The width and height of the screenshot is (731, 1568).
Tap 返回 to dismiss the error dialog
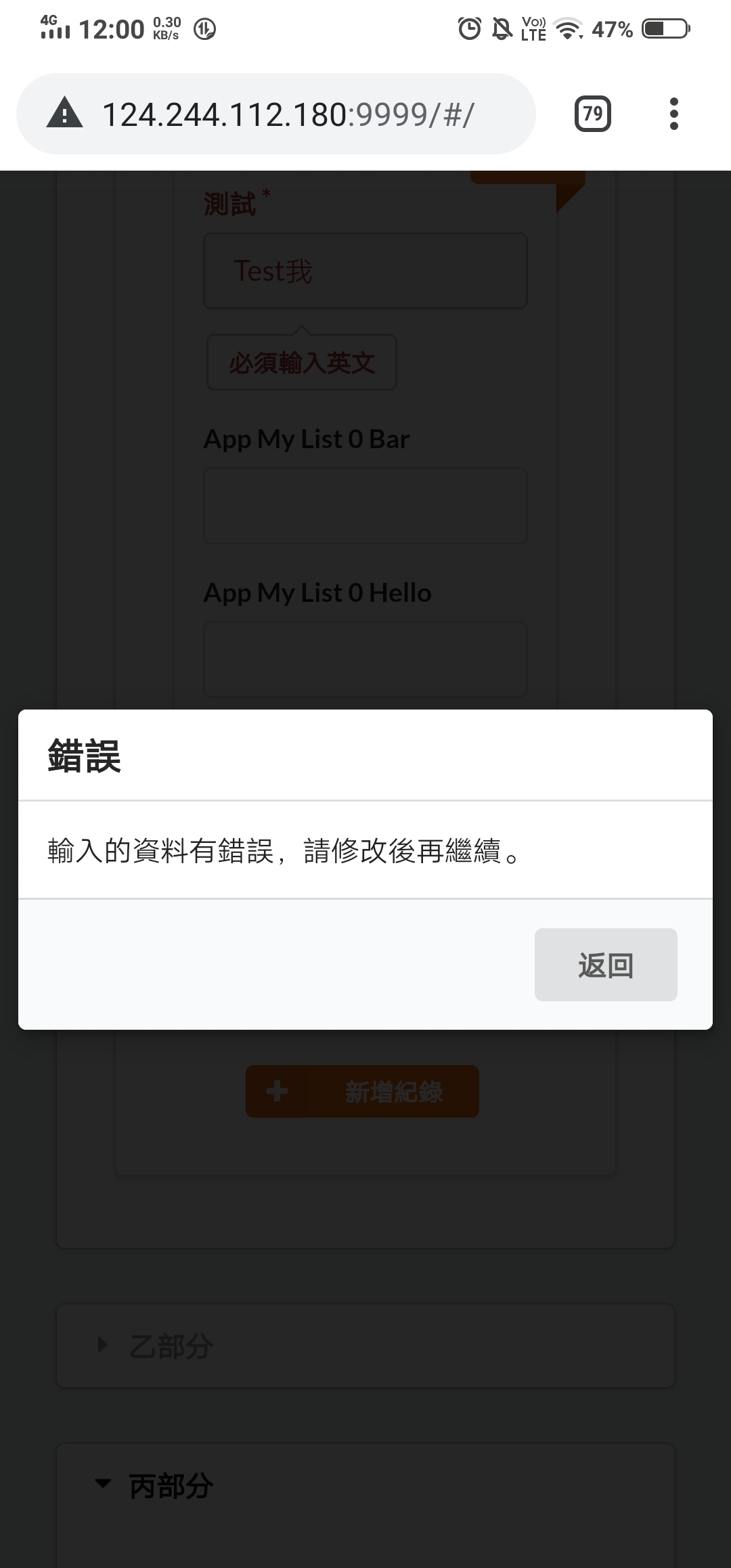(x=606, y=964)
